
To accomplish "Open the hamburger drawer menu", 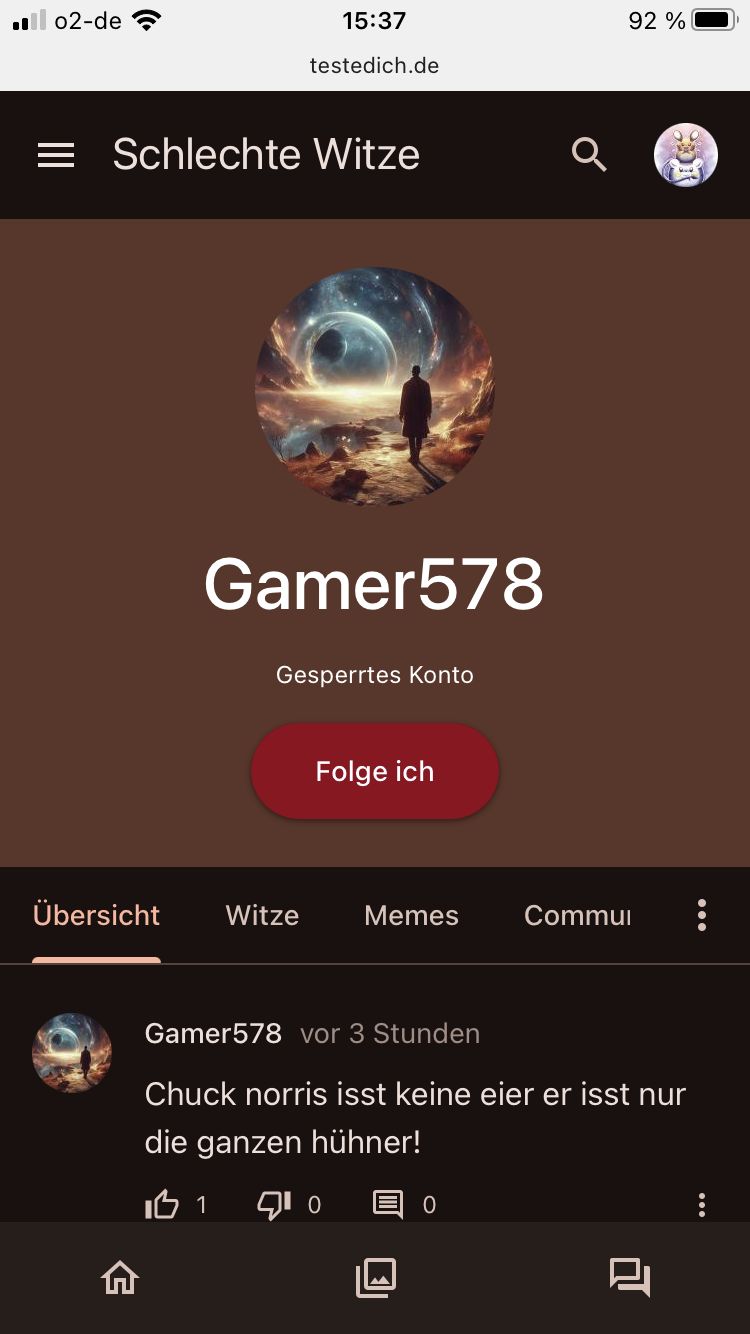I will [56, 155].
